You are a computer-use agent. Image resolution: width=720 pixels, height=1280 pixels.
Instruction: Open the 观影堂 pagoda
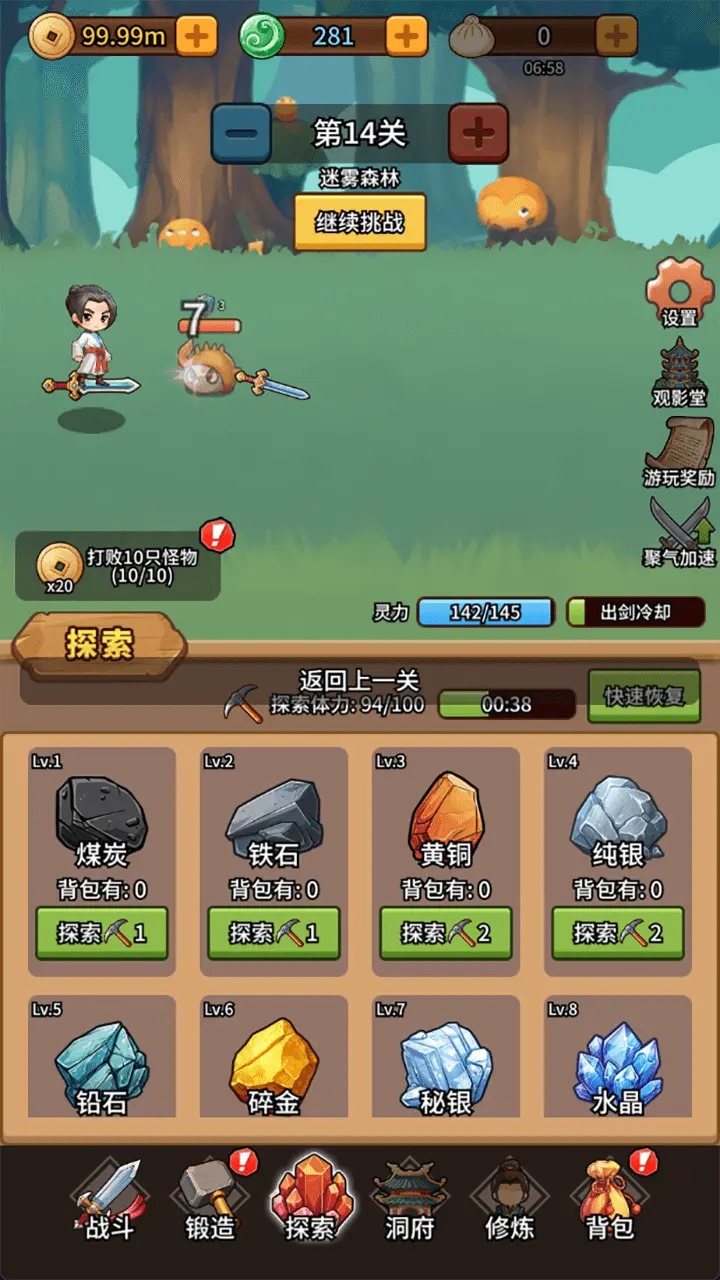679,372
